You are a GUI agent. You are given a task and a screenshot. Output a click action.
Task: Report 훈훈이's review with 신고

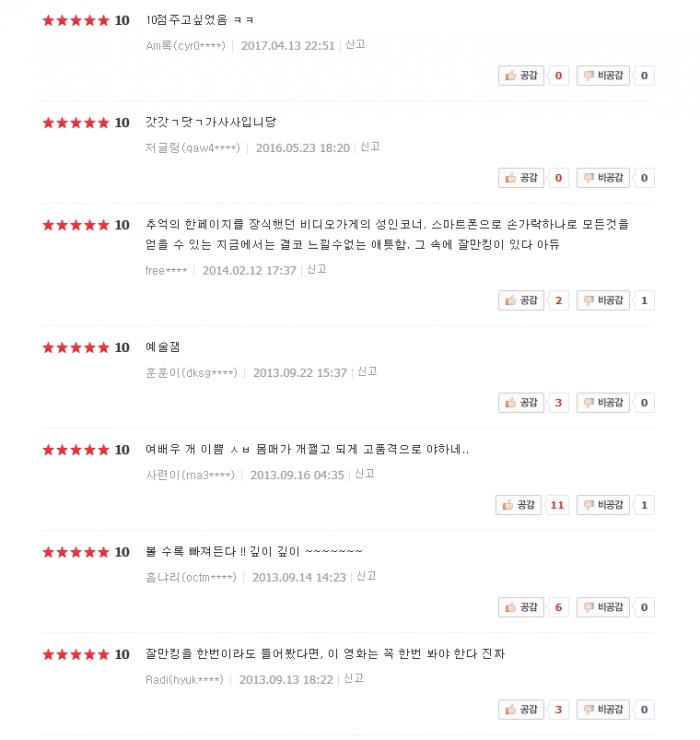[x=367, y=372]
